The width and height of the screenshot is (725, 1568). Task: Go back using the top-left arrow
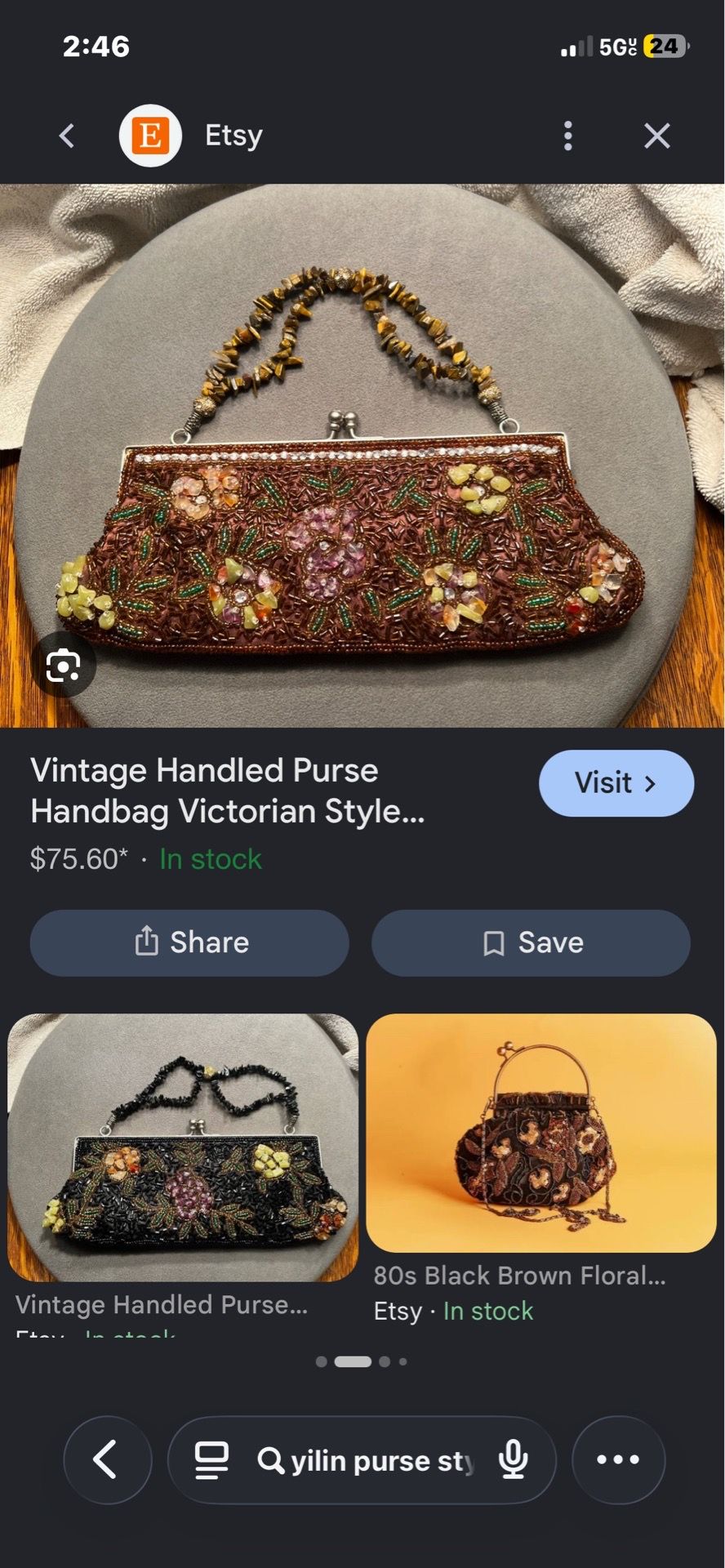point(67,136)
